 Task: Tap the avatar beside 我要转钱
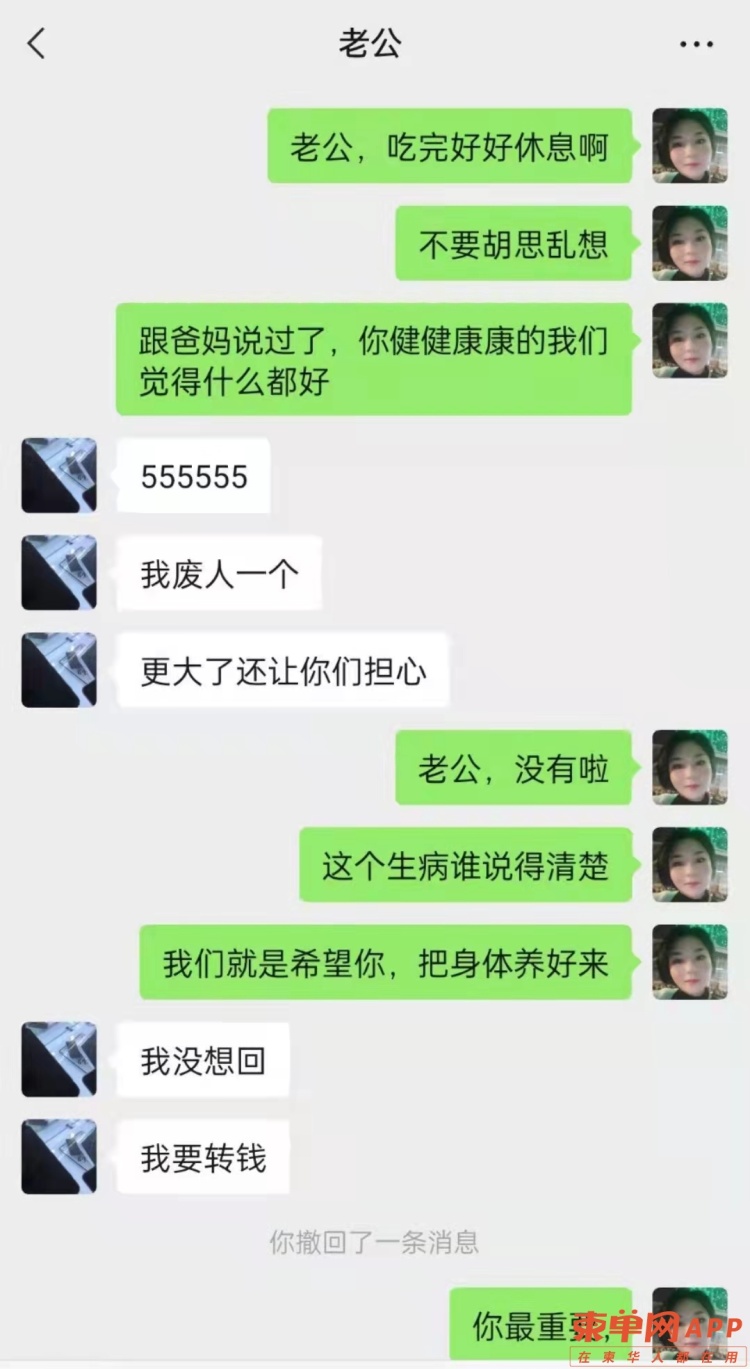point(59,1157)
